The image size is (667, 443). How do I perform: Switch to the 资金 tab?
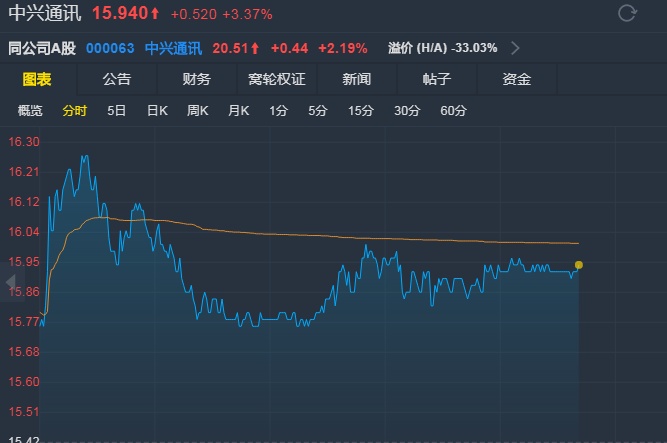[517, 79]
